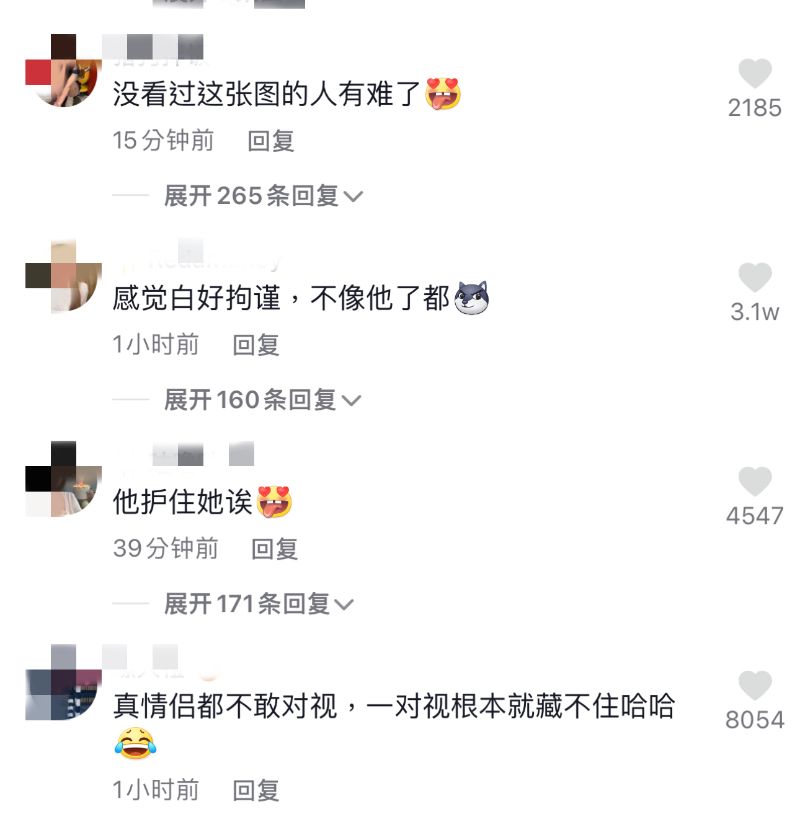Open avatar of '真情侣都不敢对视' commenter
Viewport: 800px width, 822px height.
tap(63, 682)
